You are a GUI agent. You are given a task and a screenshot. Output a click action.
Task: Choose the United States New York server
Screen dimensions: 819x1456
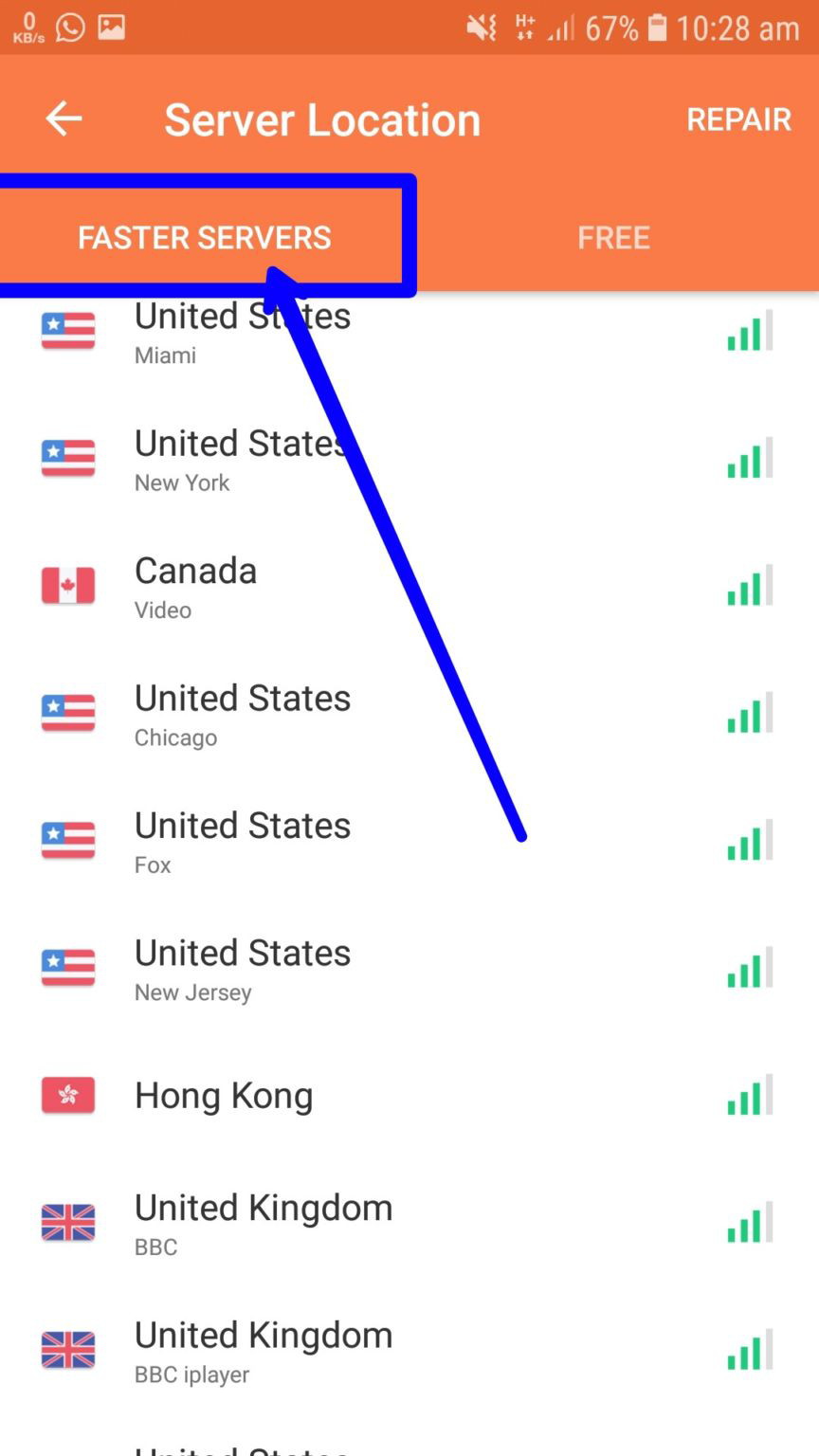pyautogui.click(x=409, y=459)
